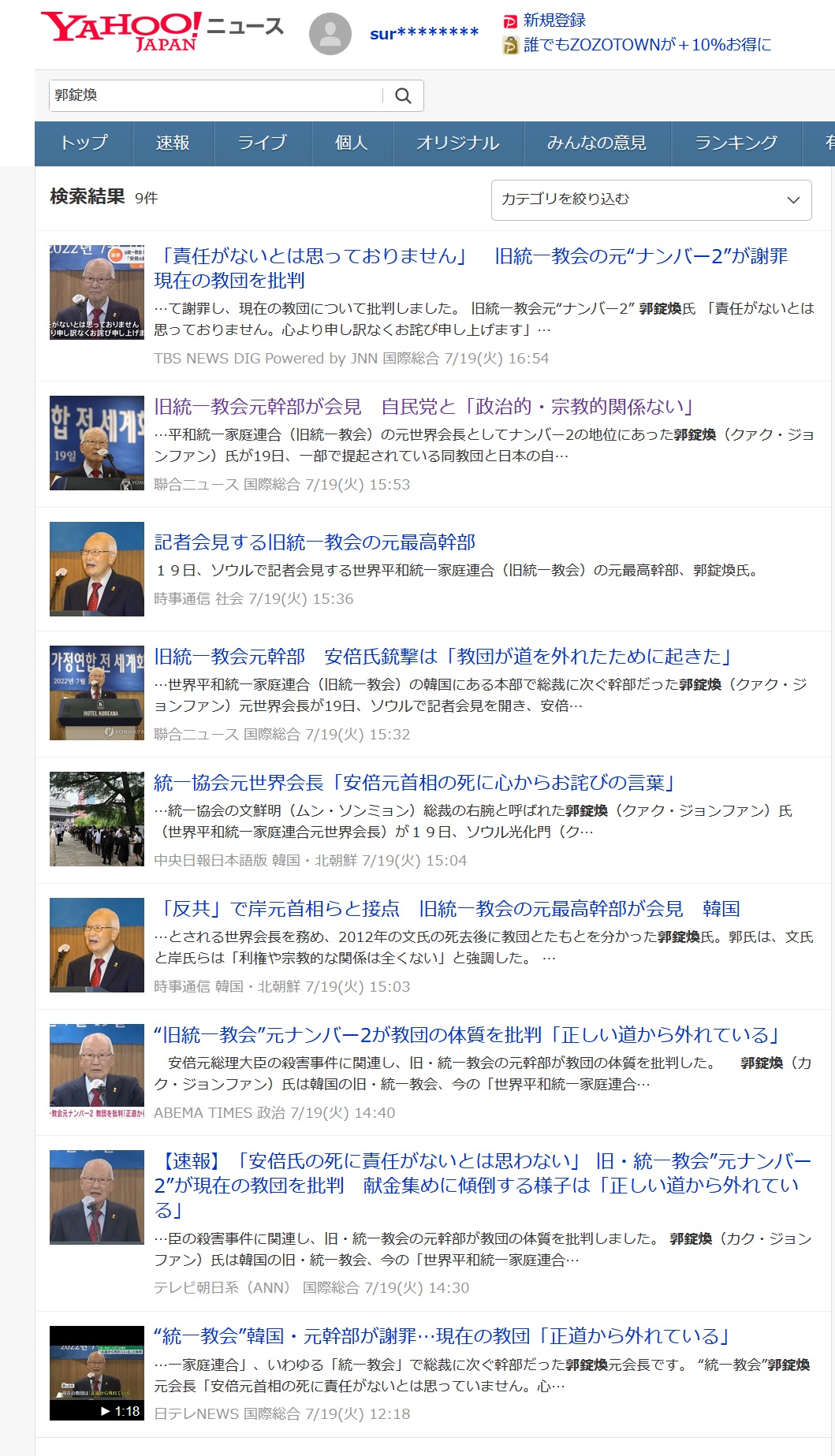Open the ZOZOTOWN +10% promo link

[x=647, y=45]
